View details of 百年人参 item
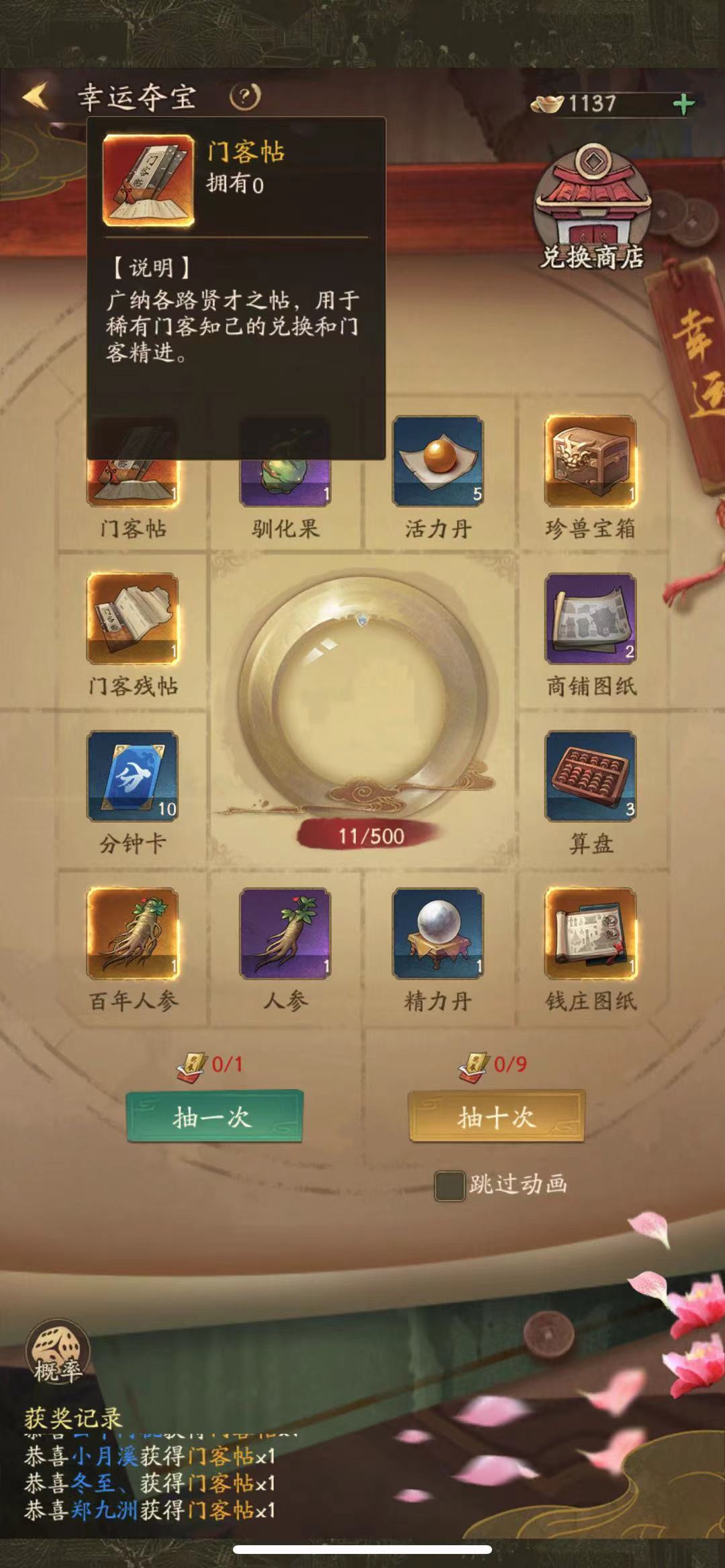Viewport: 725px width, 1568px height. 132,933
